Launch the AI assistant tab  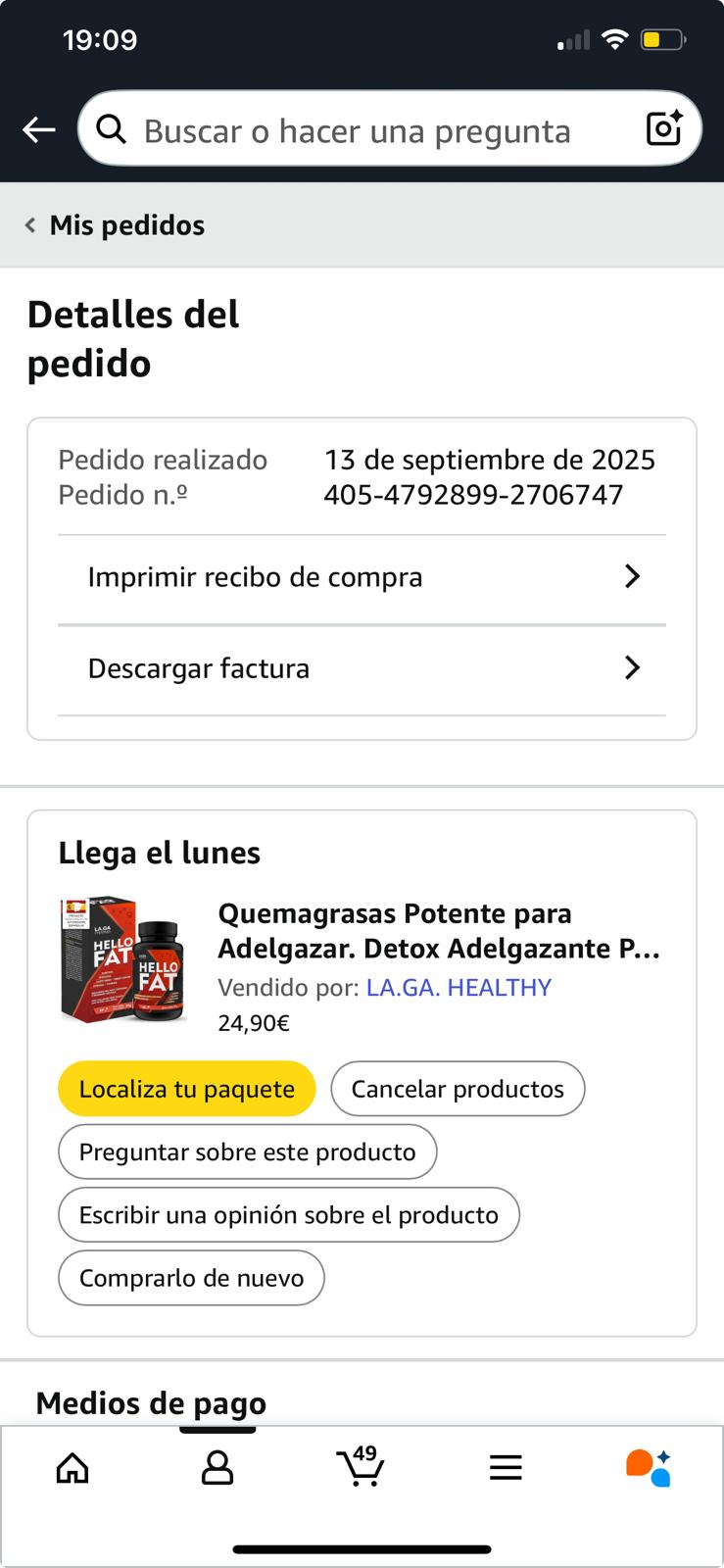click(649, 1468)
